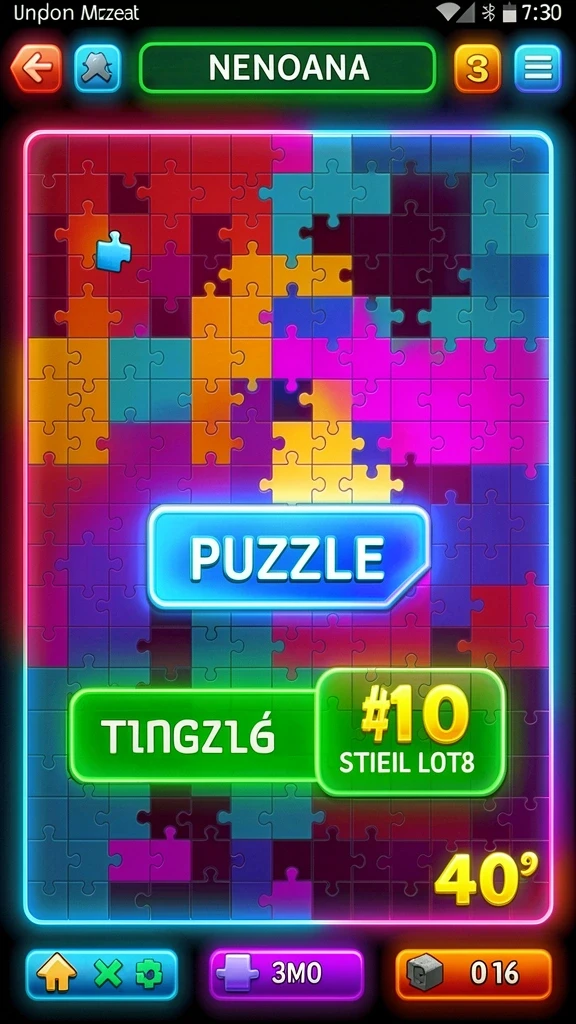This screenshot has width=576, height=1024.
Task: Tap the home icon in bottom bar
Action: 56,974
